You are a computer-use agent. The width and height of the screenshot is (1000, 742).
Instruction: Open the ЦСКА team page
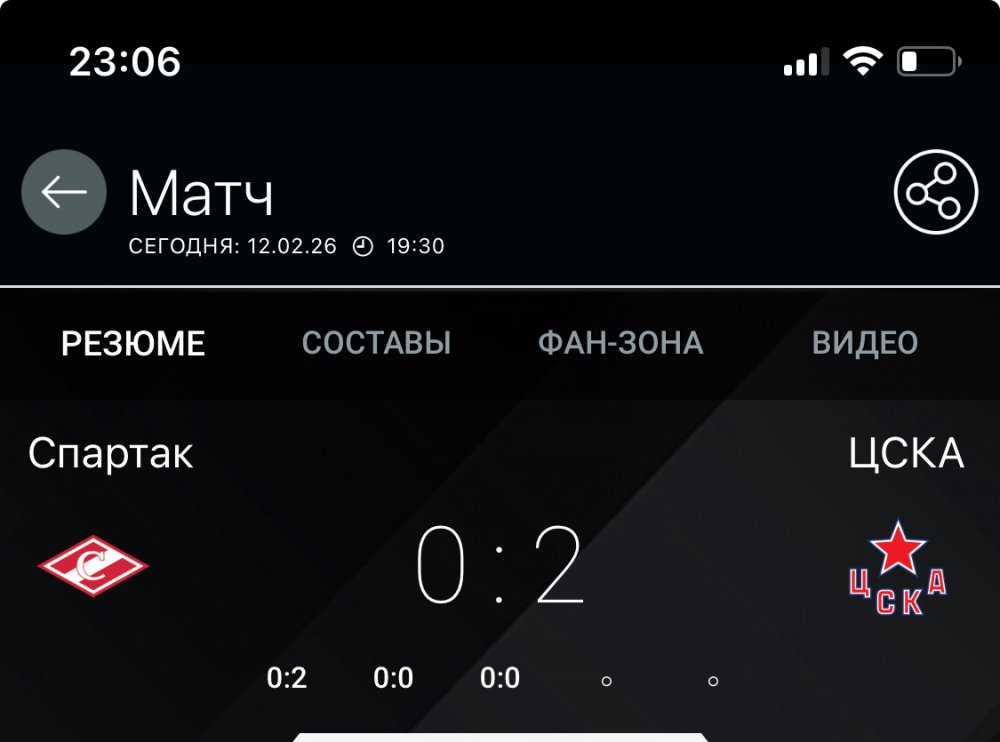(897, 570)
